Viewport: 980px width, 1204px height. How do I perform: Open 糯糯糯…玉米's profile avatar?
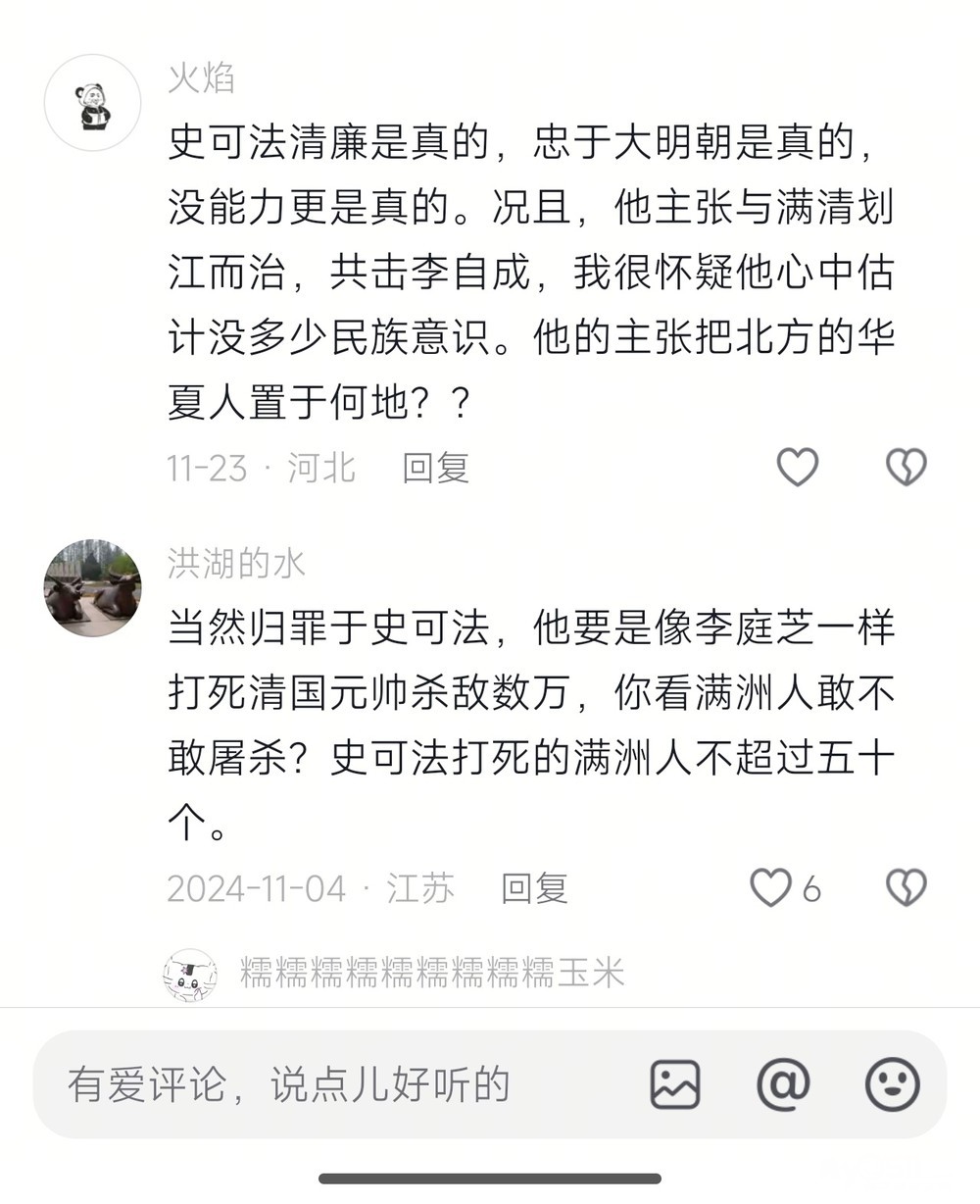190,975
